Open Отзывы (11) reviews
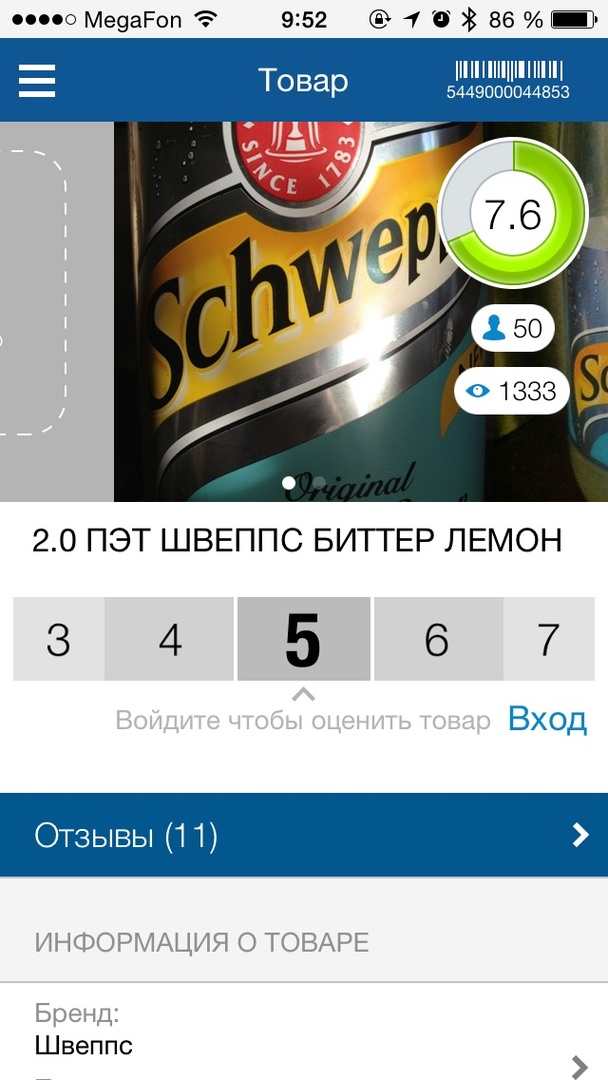This screenshot has width=608, height=1080. (304, 835)
